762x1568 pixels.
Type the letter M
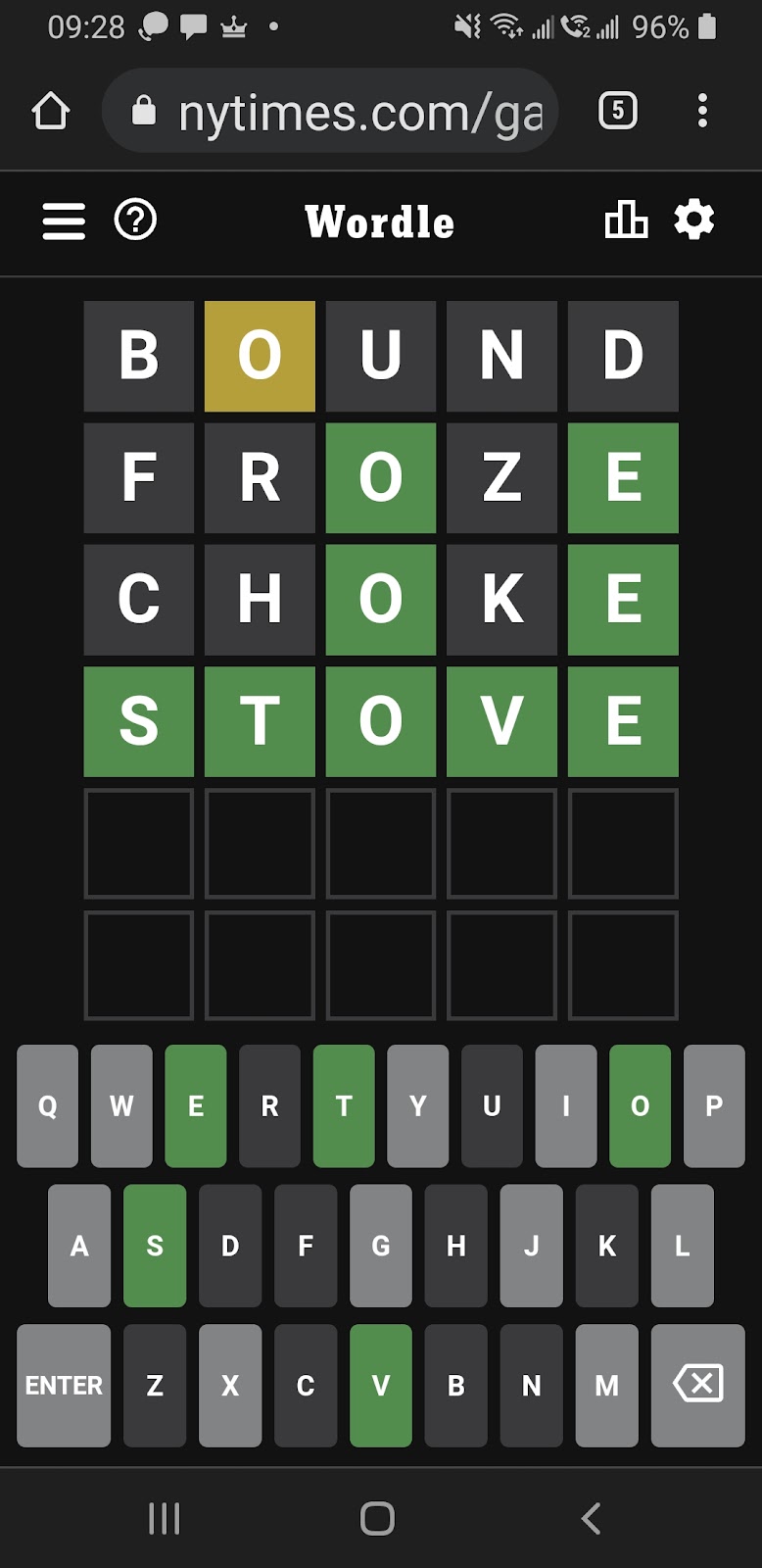click(x=606, y=1385)
